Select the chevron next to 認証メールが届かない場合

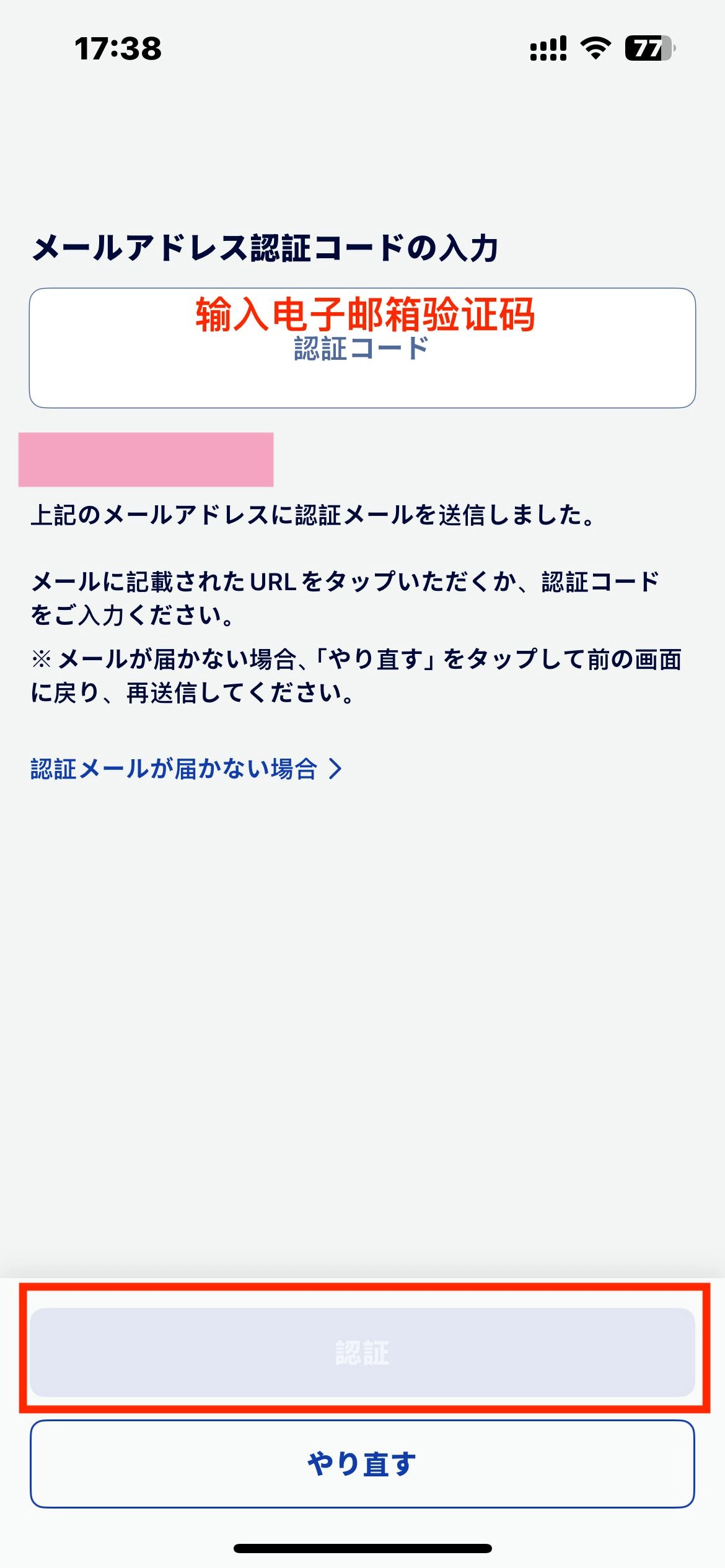tap(336, 769)
